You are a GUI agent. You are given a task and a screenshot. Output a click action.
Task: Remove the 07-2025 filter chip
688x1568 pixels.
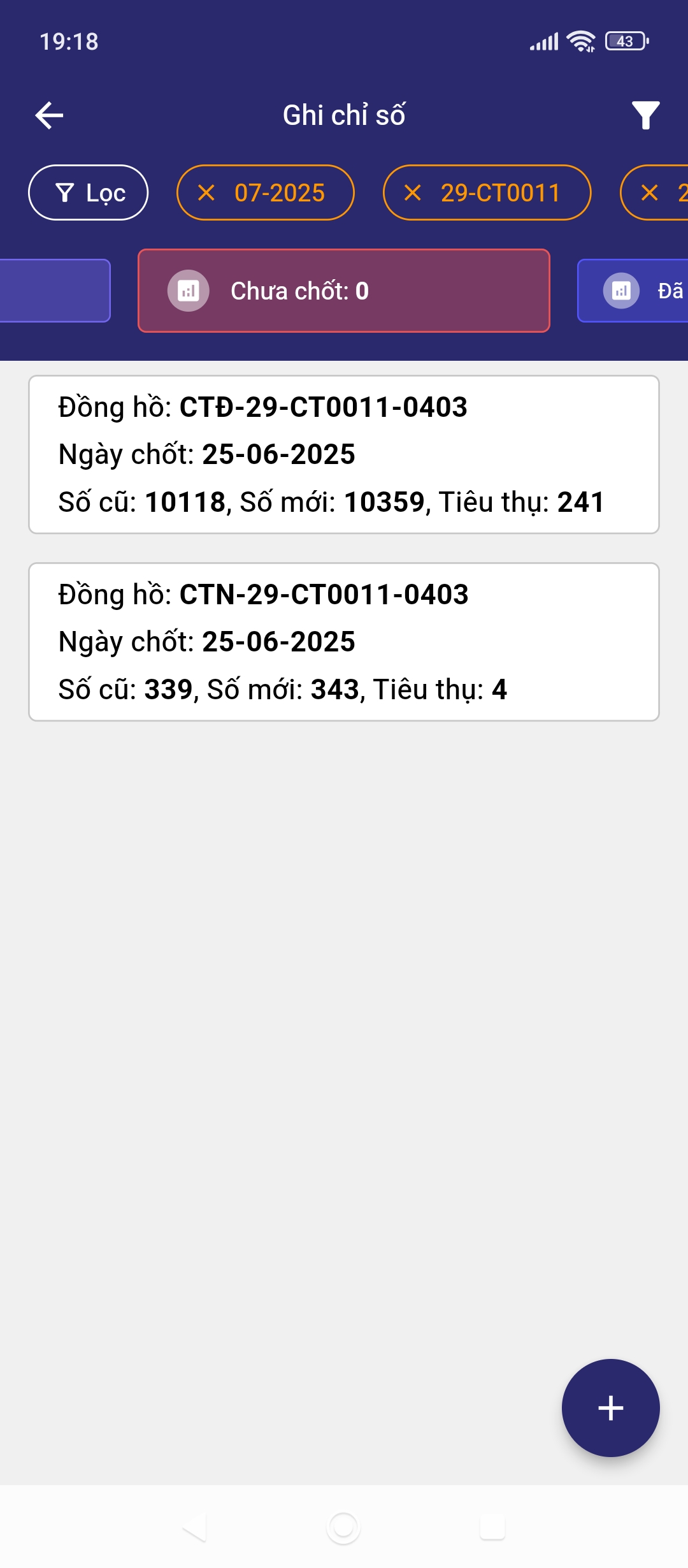tap(206, 192)
